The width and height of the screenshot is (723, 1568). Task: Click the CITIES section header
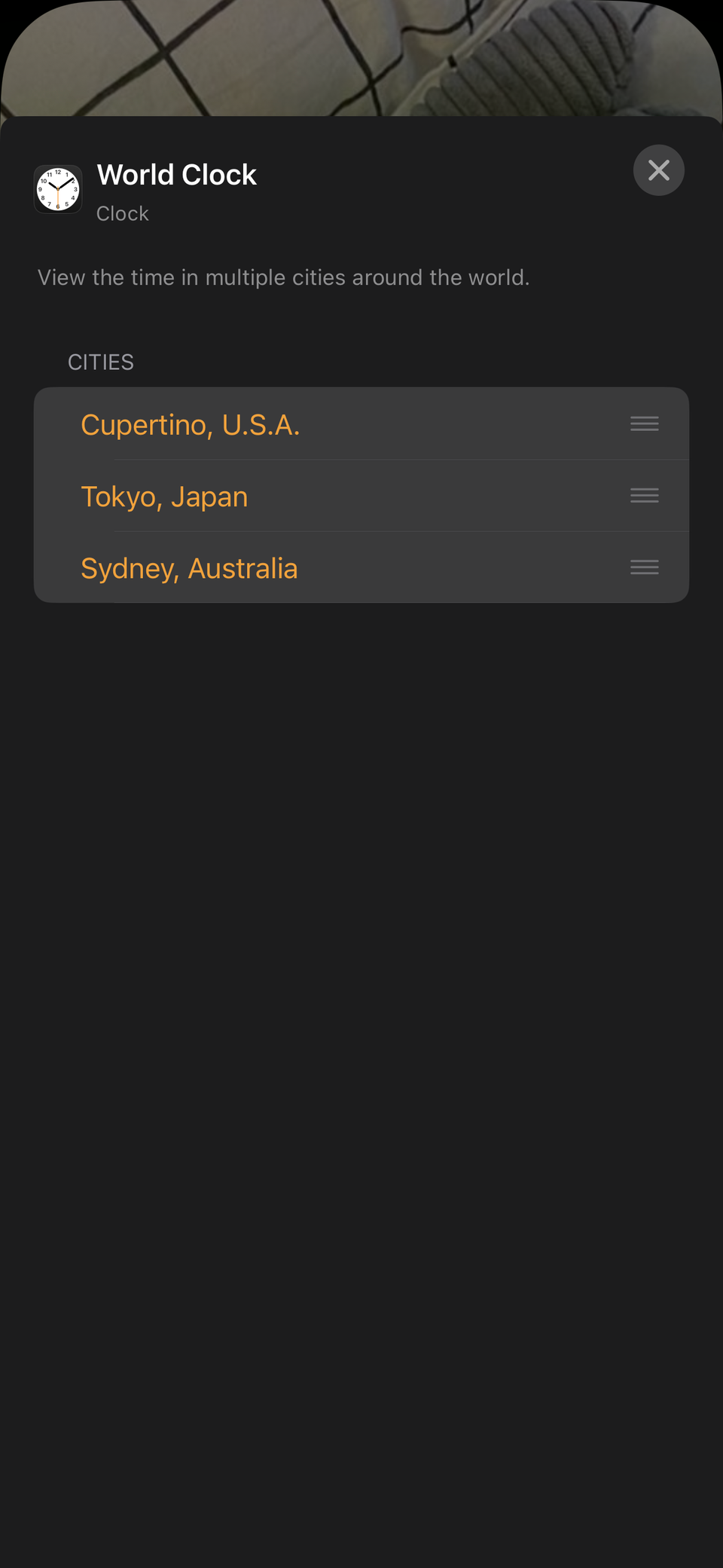pyautogui.click(x=100, y=362)
